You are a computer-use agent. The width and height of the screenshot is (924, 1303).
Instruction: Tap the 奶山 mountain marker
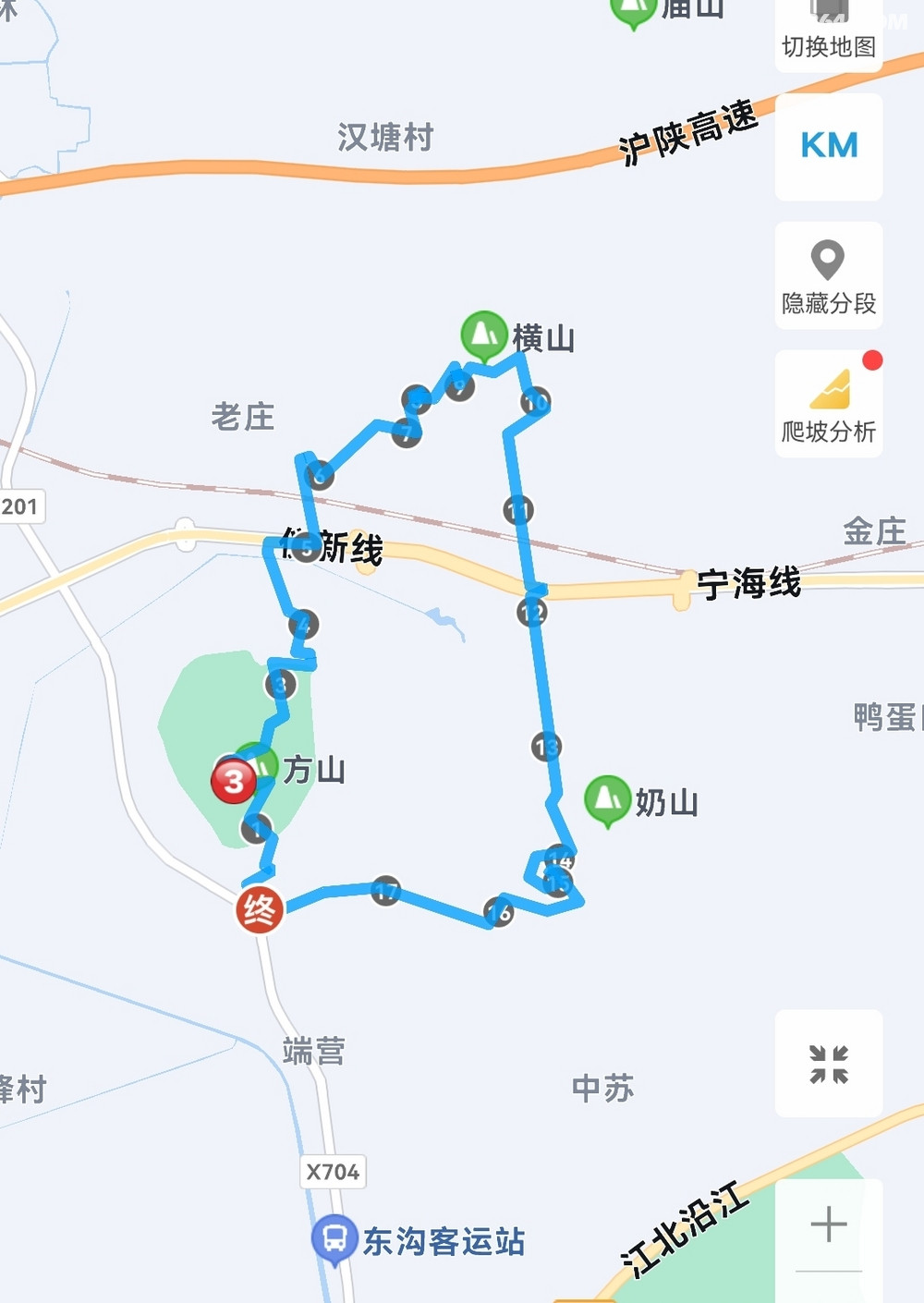608,799
